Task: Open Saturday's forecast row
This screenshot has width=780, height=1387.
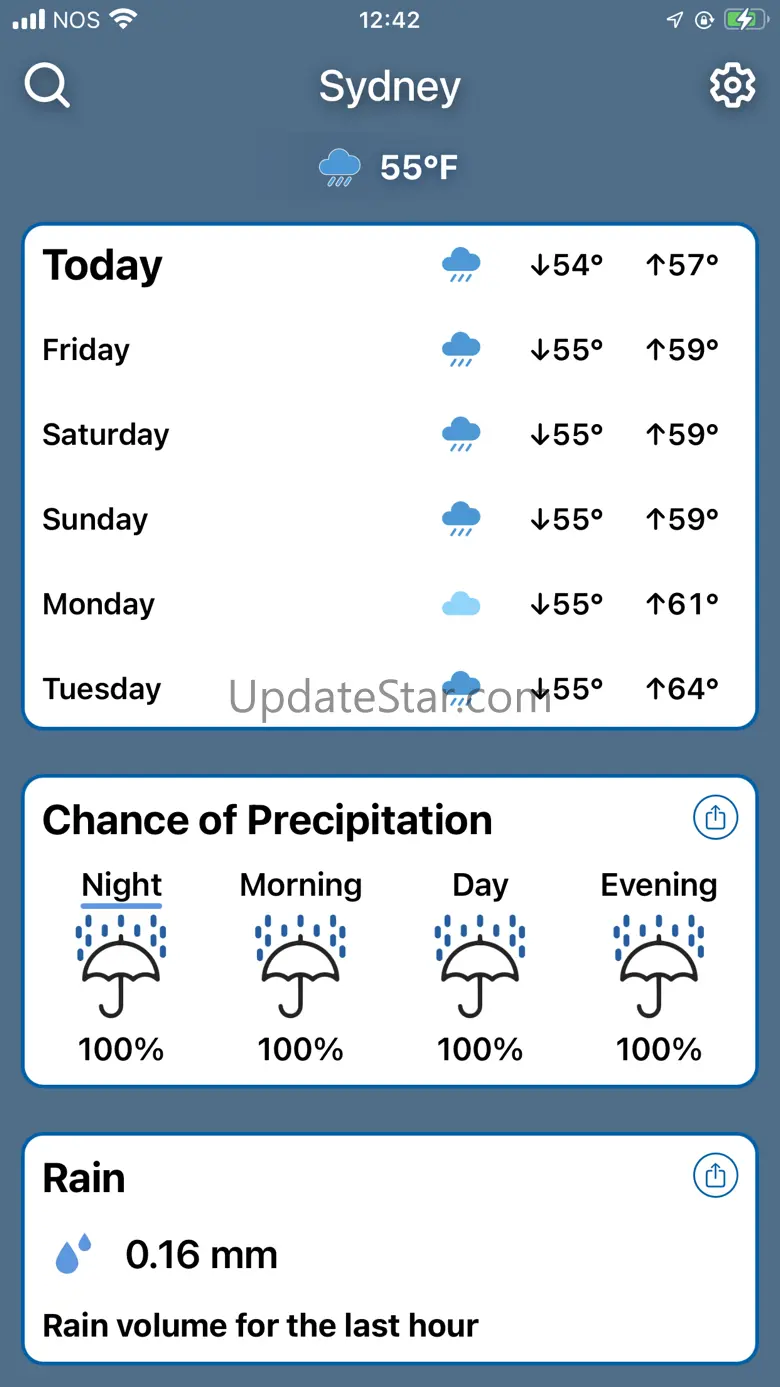Action: pos(390,435)
